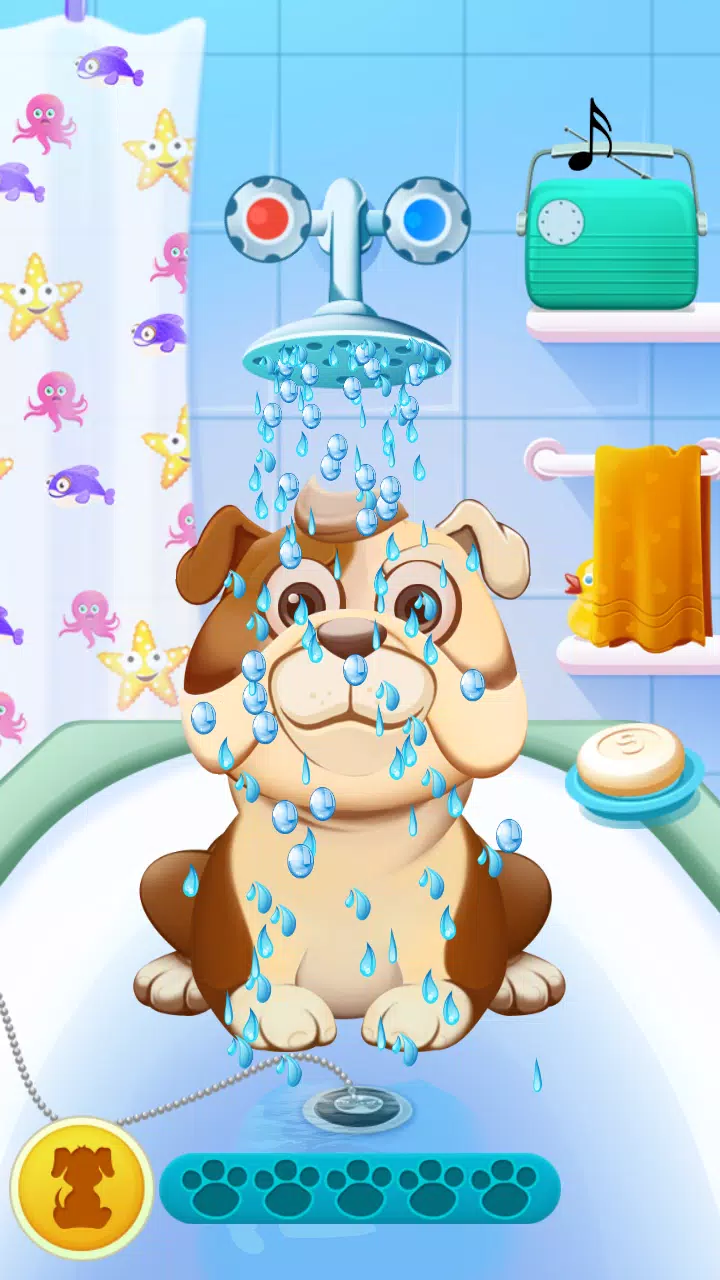
Task: Pick up the soap bar
Action: [631, 759]
